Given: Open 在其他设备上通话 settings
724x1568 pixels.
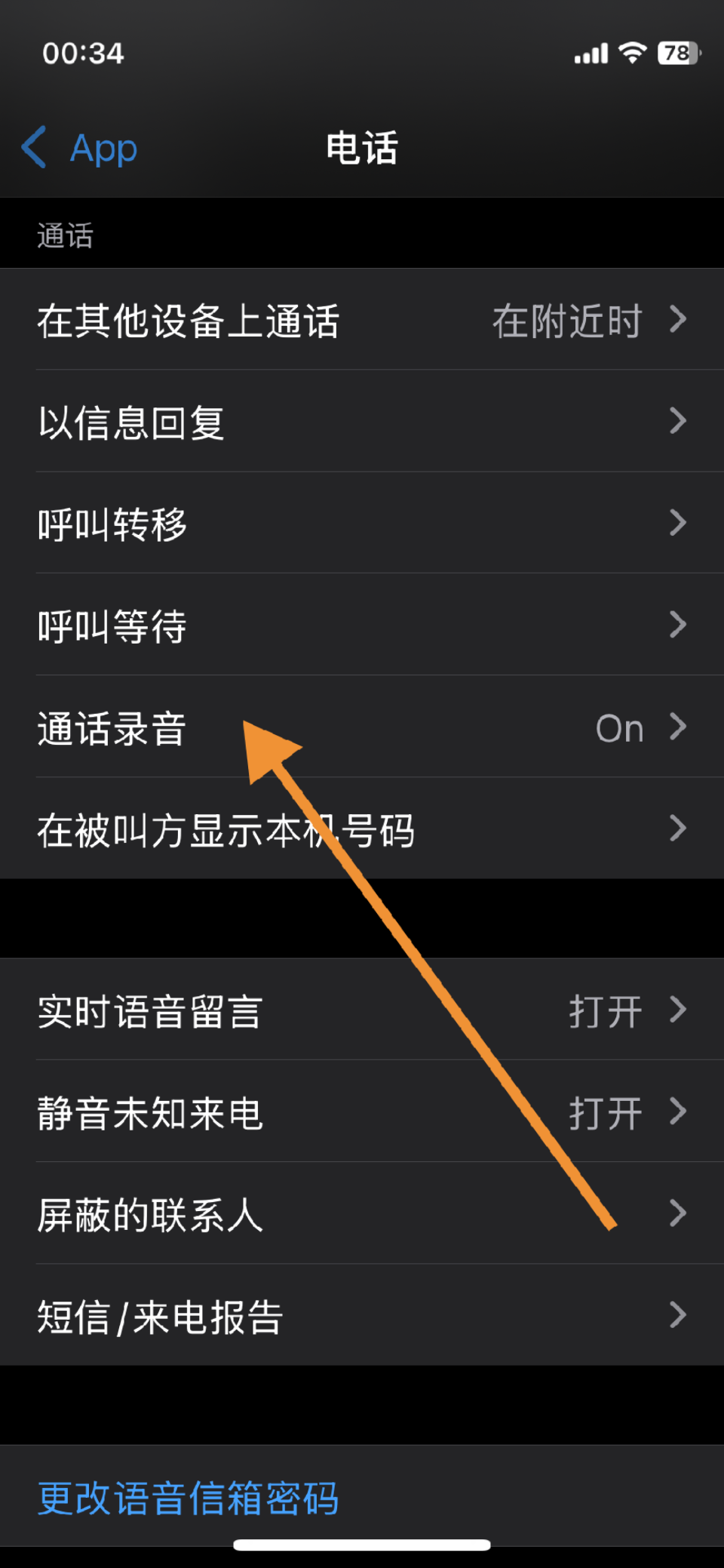Looking at the screenshot, I should (x=362, y=320).
